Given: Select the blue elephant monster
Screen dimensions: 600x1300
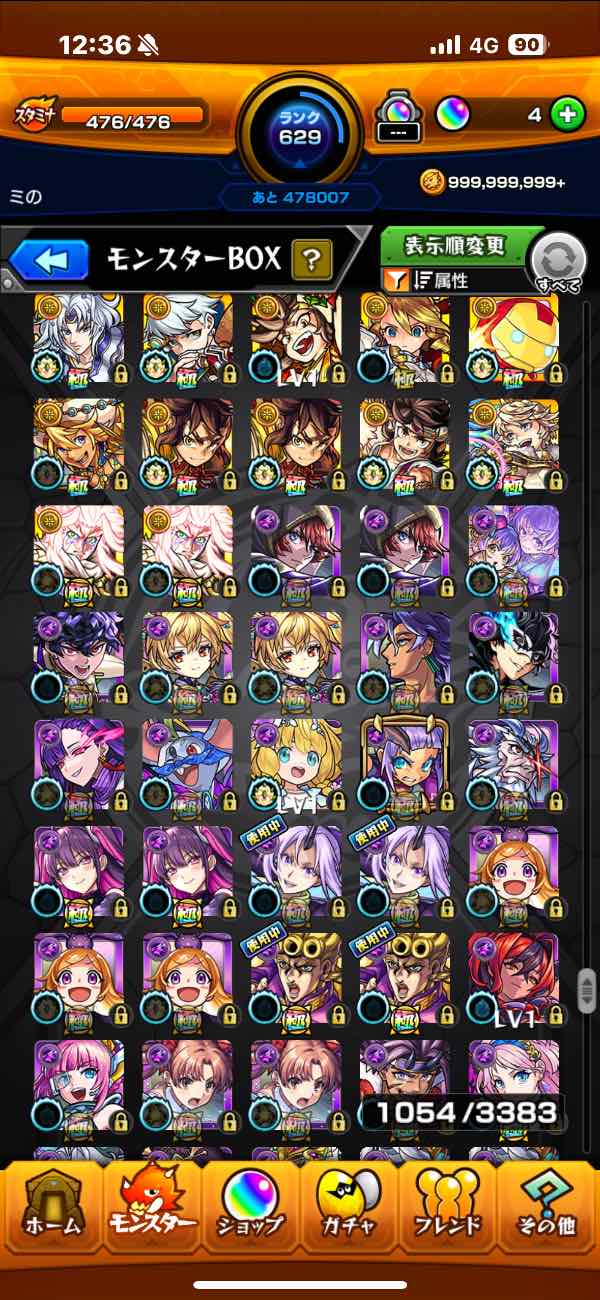Looking at the screenshot, I should point(187,764).
